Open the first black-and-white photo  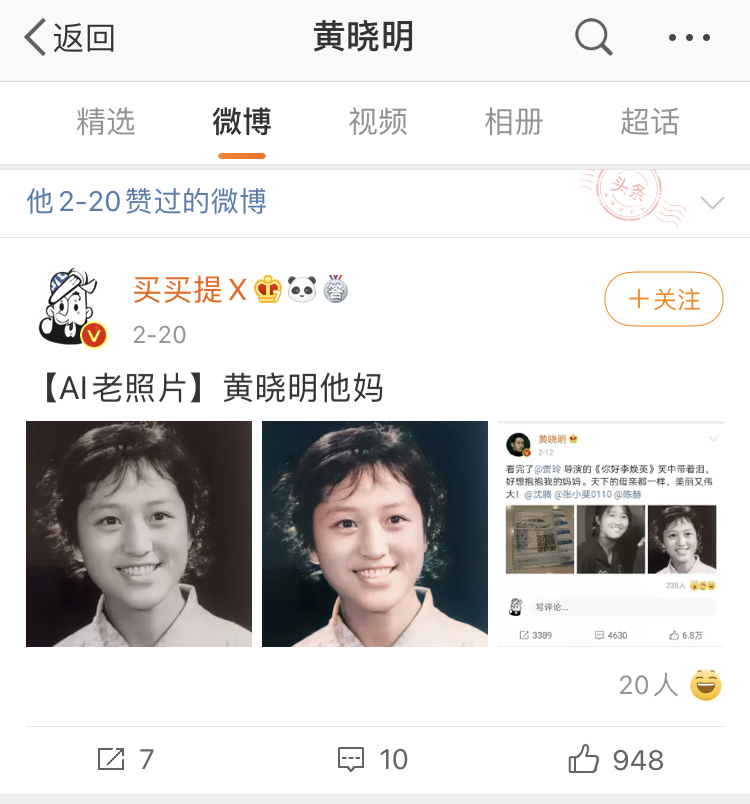(138, 533)
